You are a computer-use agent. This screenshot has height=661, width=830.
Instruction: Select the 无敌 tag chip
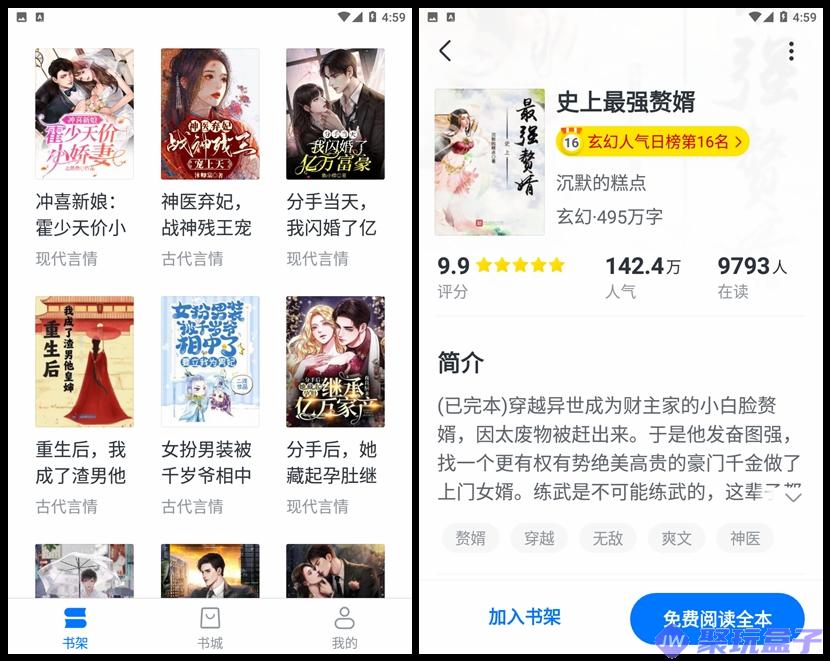(x=607, y=538)
